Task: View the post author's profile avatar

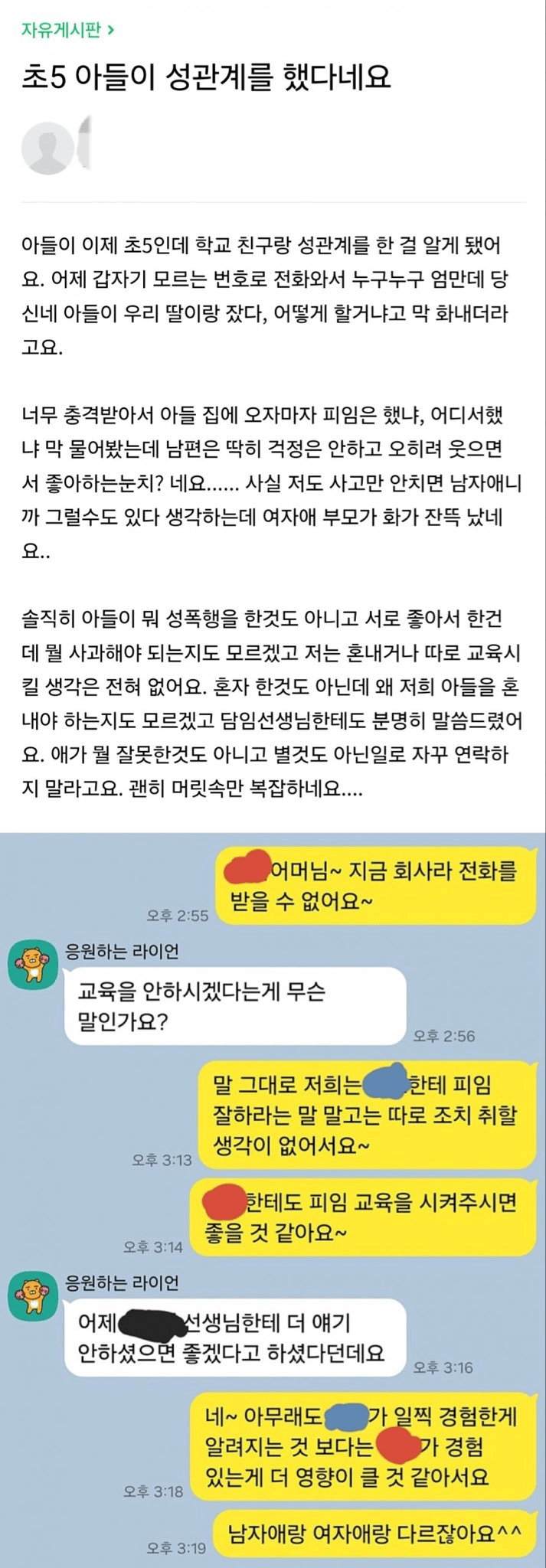Action: pos(47,147)
